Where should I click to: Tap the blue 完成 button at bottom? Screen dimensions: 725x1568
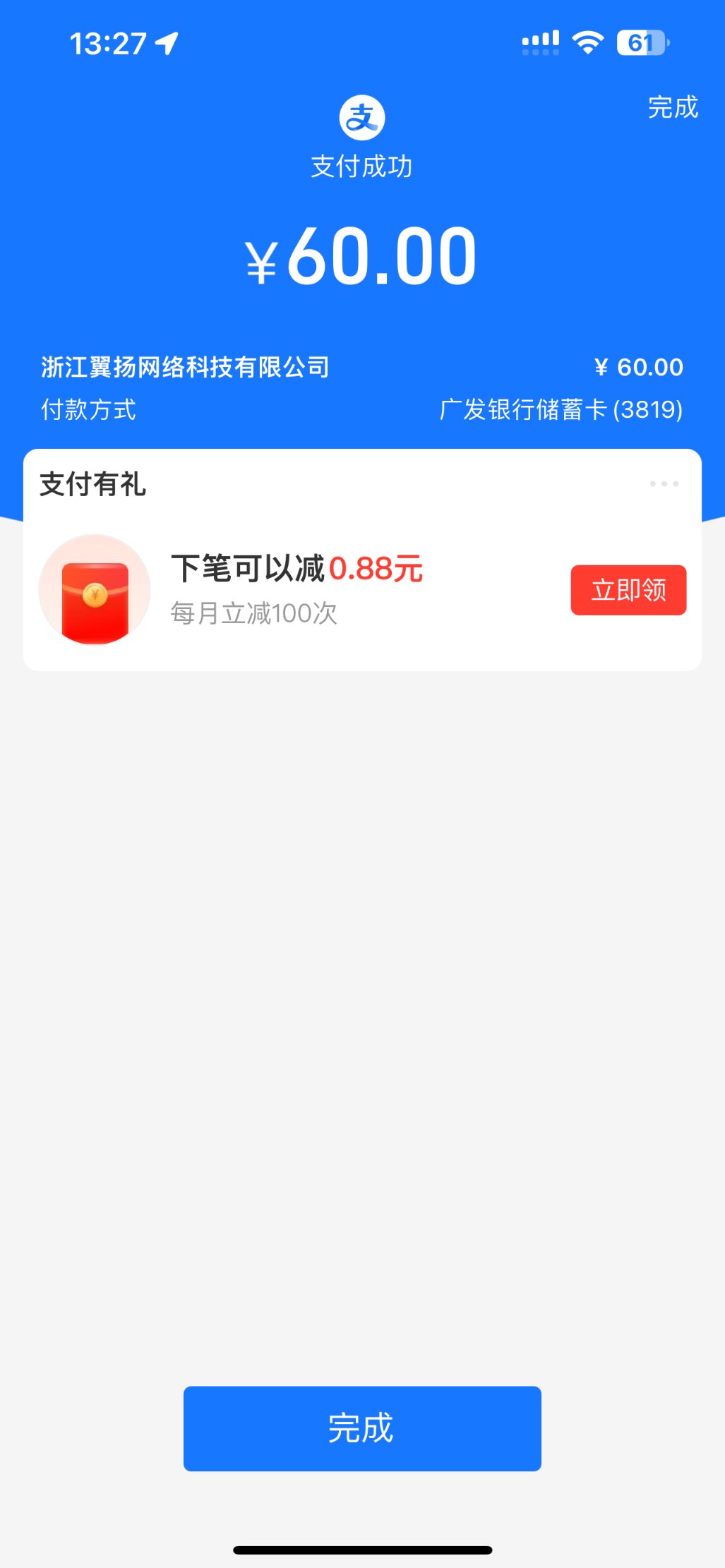click(362, 1428)
